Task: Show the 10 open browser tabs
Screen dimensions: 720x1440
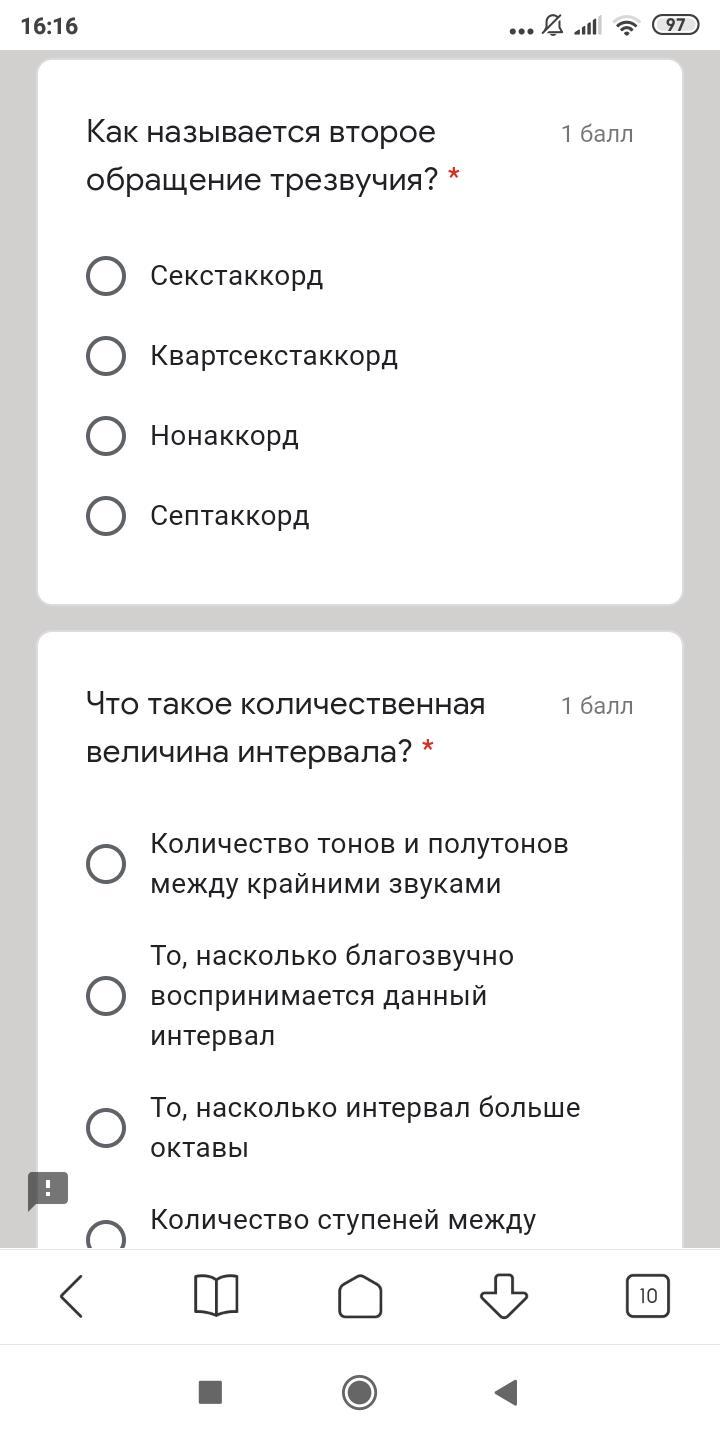Action: point(648,1296)
